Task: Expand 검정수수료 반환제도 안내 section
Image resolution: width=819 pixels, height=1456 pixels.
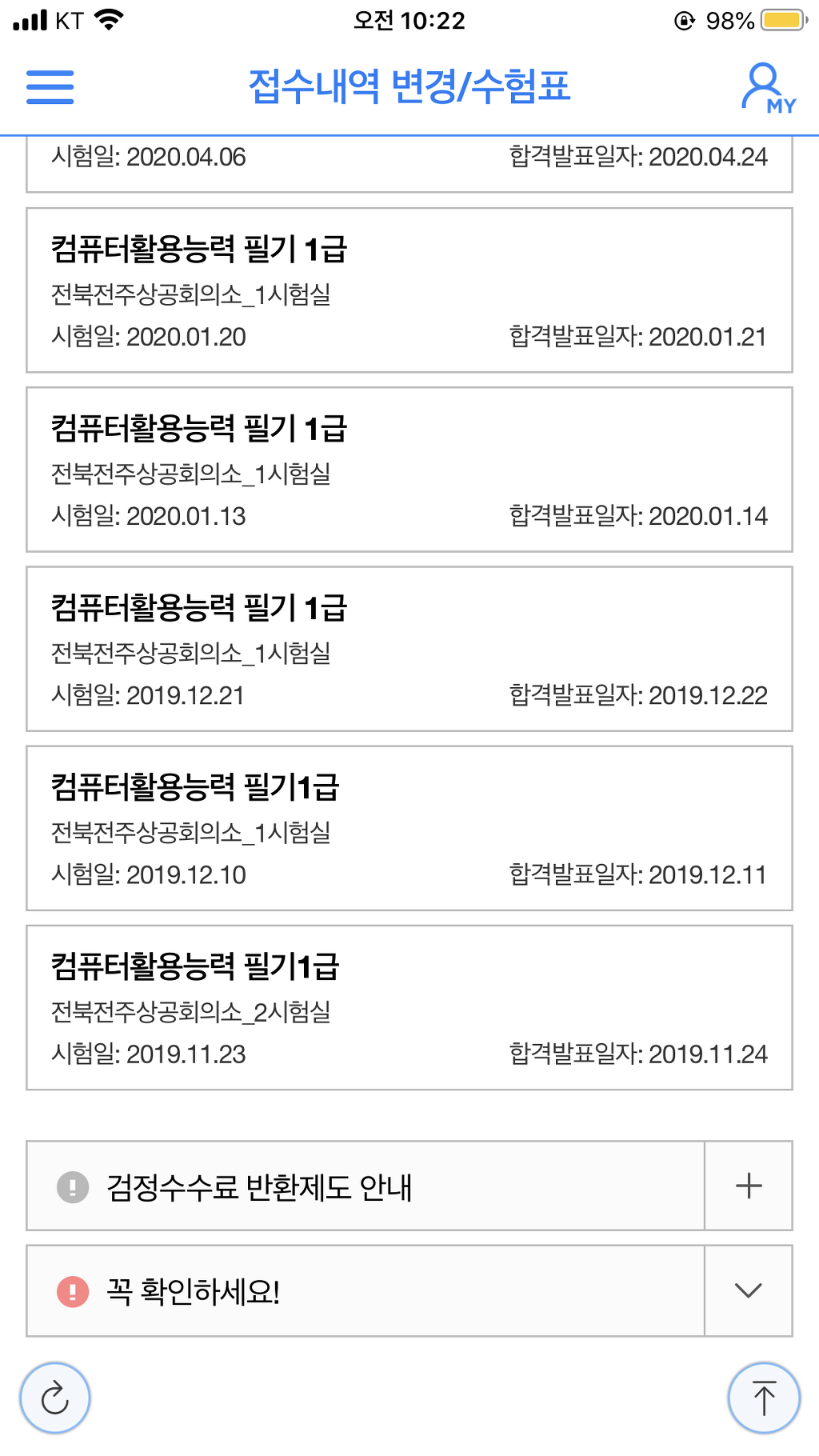Action: [x=748, y=1186]
